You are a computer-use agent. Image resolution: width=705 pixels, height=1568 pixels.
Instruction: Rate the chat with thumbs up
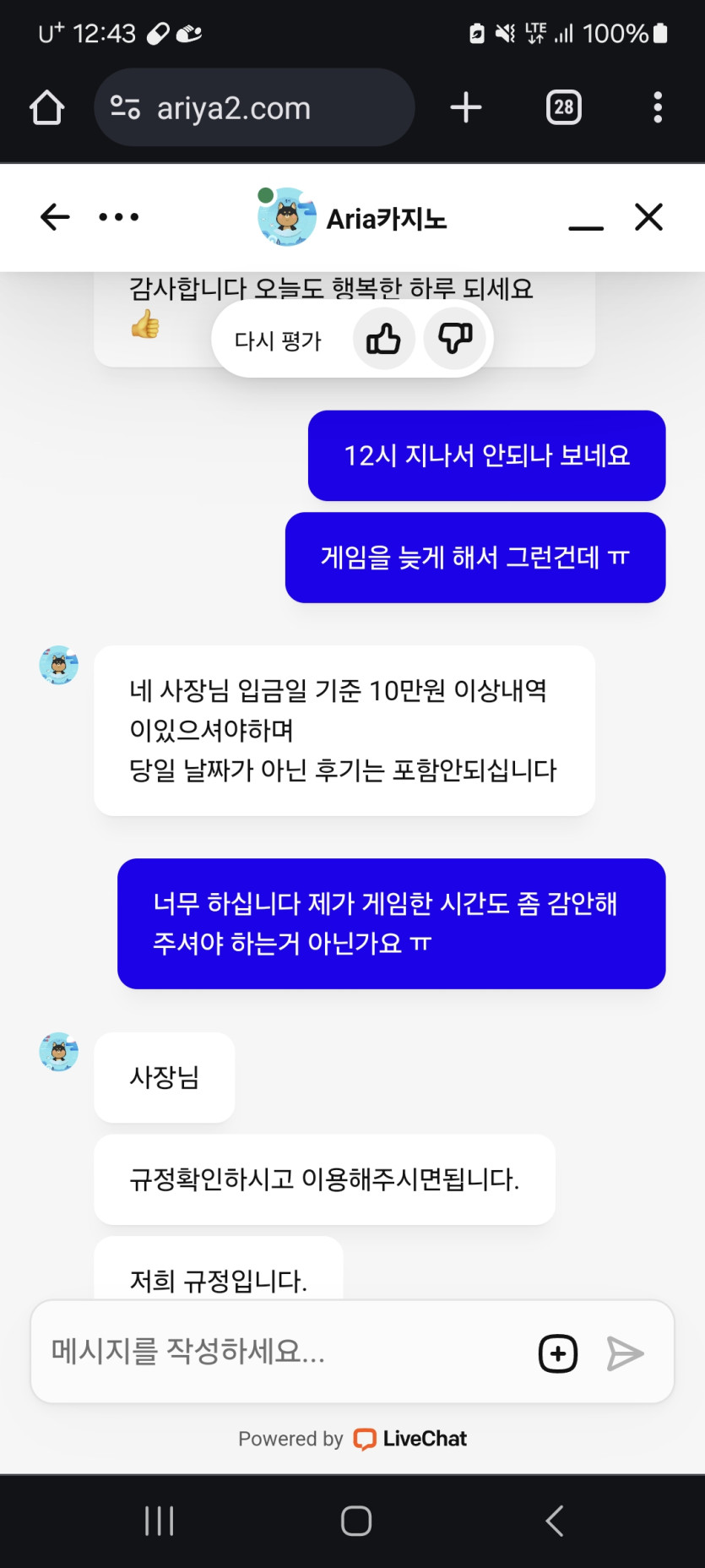tap(384, 340)
